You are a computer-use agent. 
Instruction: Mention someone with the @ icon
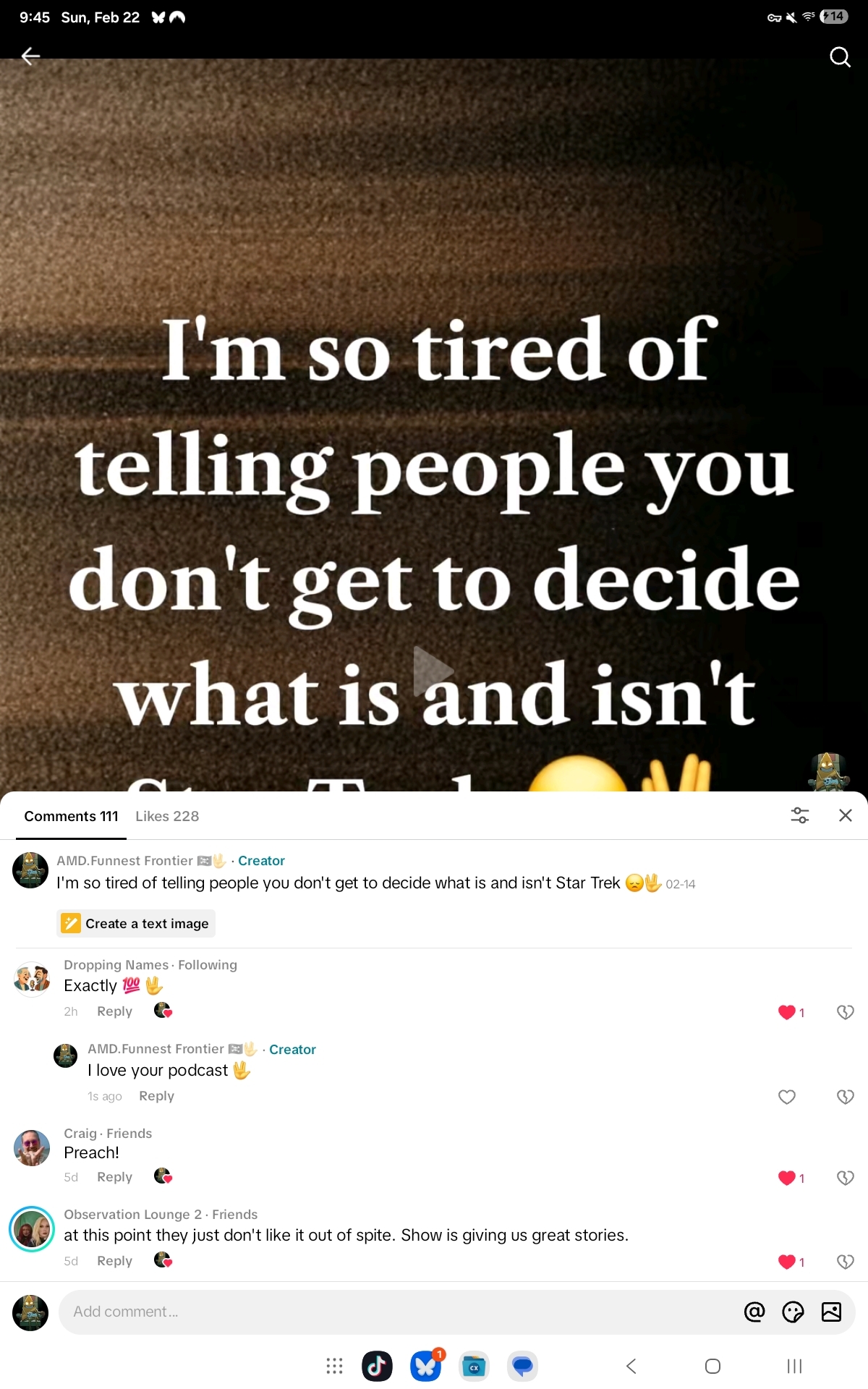(754, 1312)
